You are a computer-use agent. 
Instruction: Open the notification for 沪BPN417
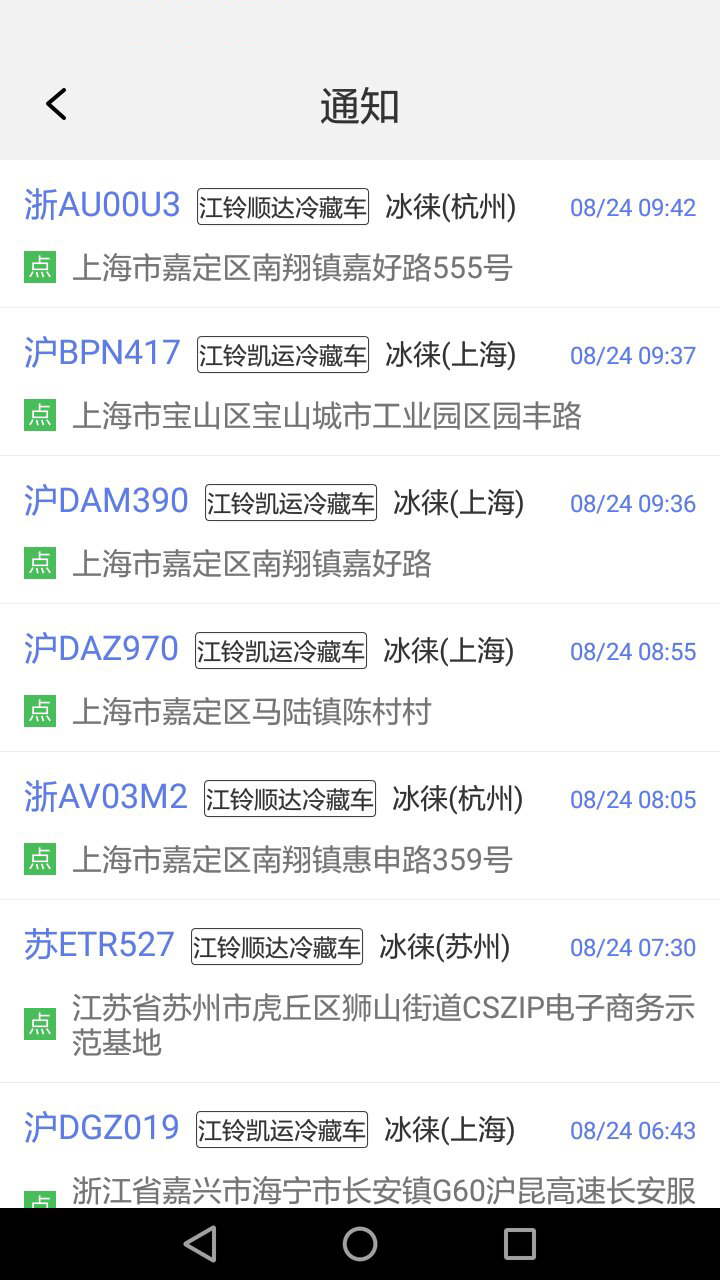360,382
